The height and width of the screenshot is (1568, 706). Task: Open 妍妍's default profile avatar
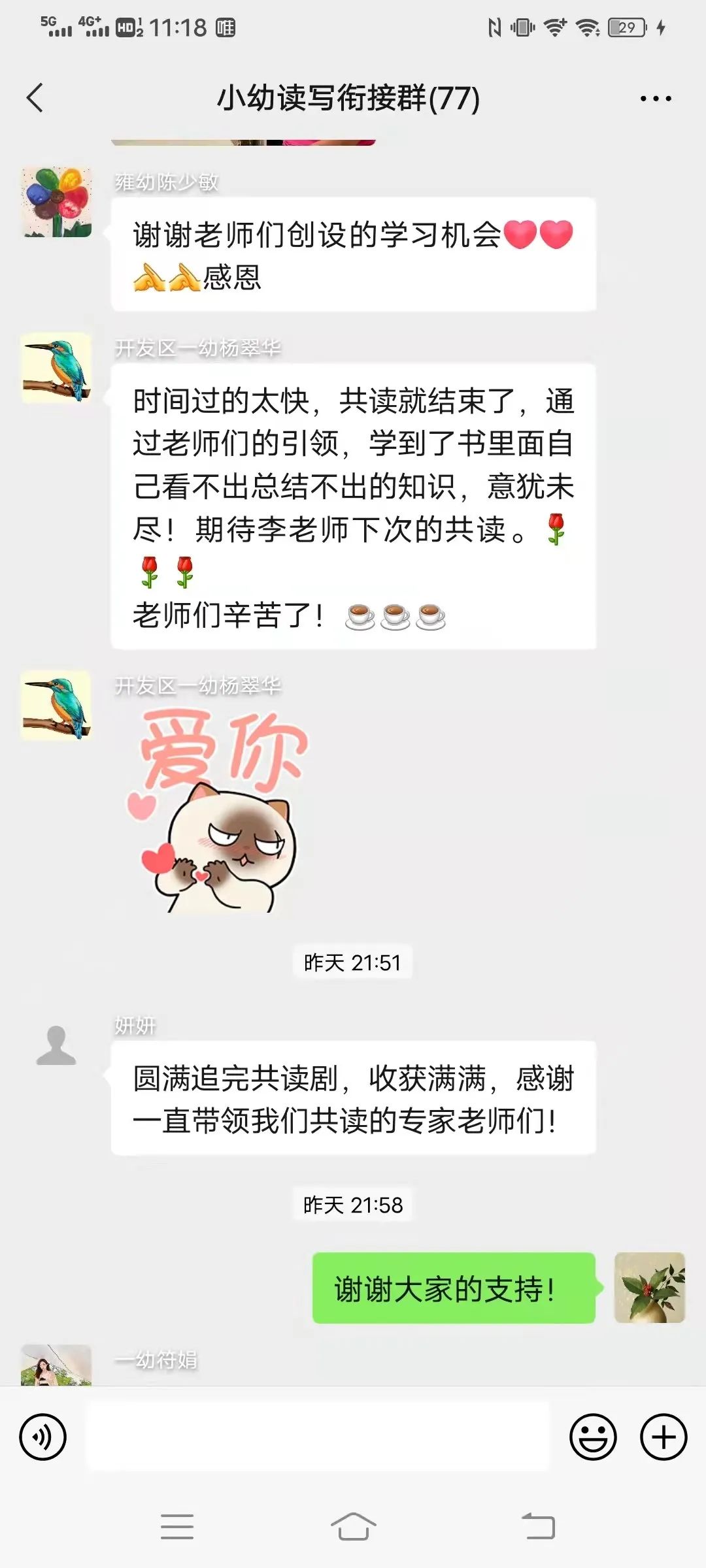pyautogui.click(x=56, y=1046)
